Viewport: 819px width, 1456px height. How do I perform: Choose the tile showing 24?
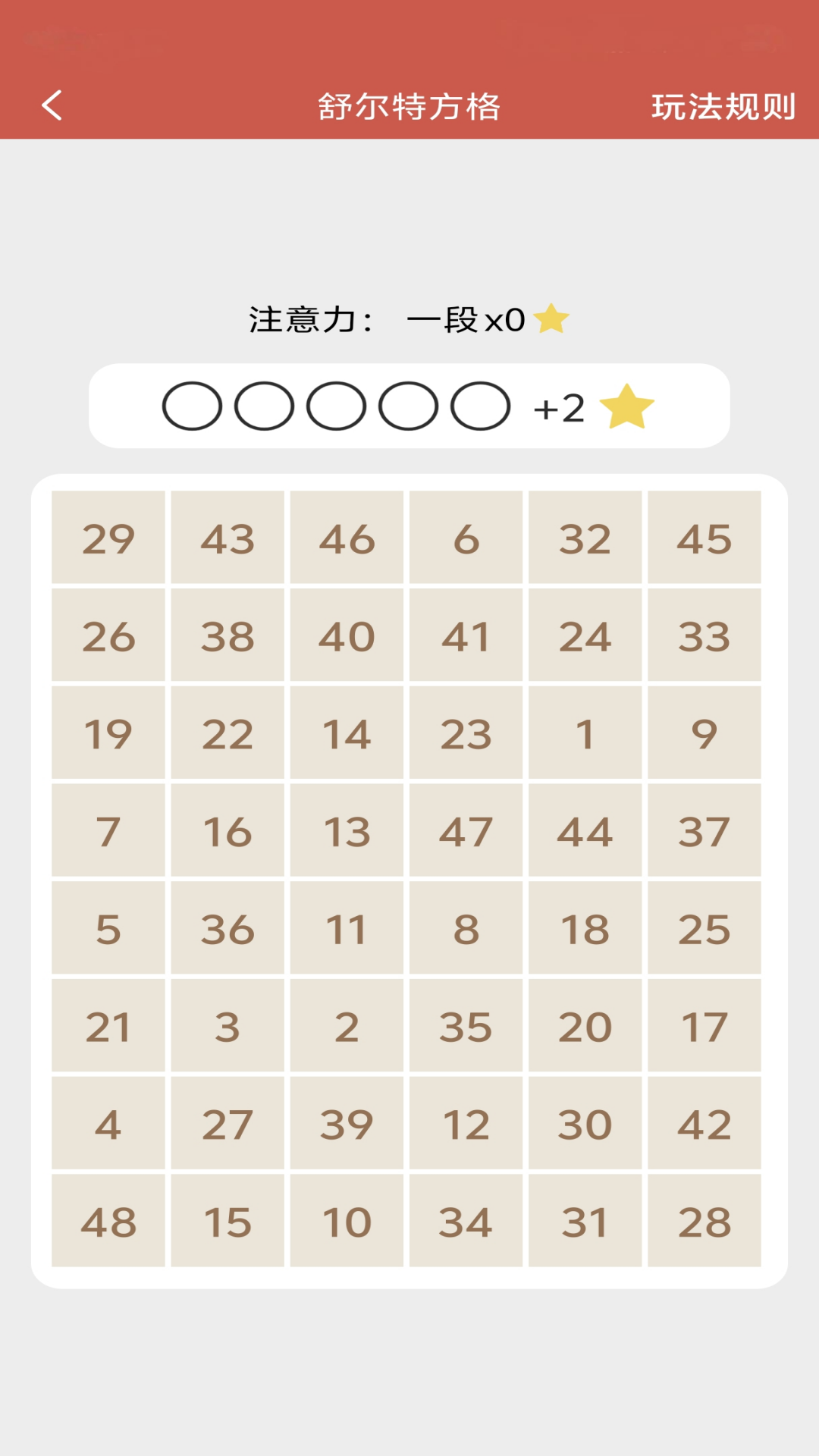pos(585,635)
